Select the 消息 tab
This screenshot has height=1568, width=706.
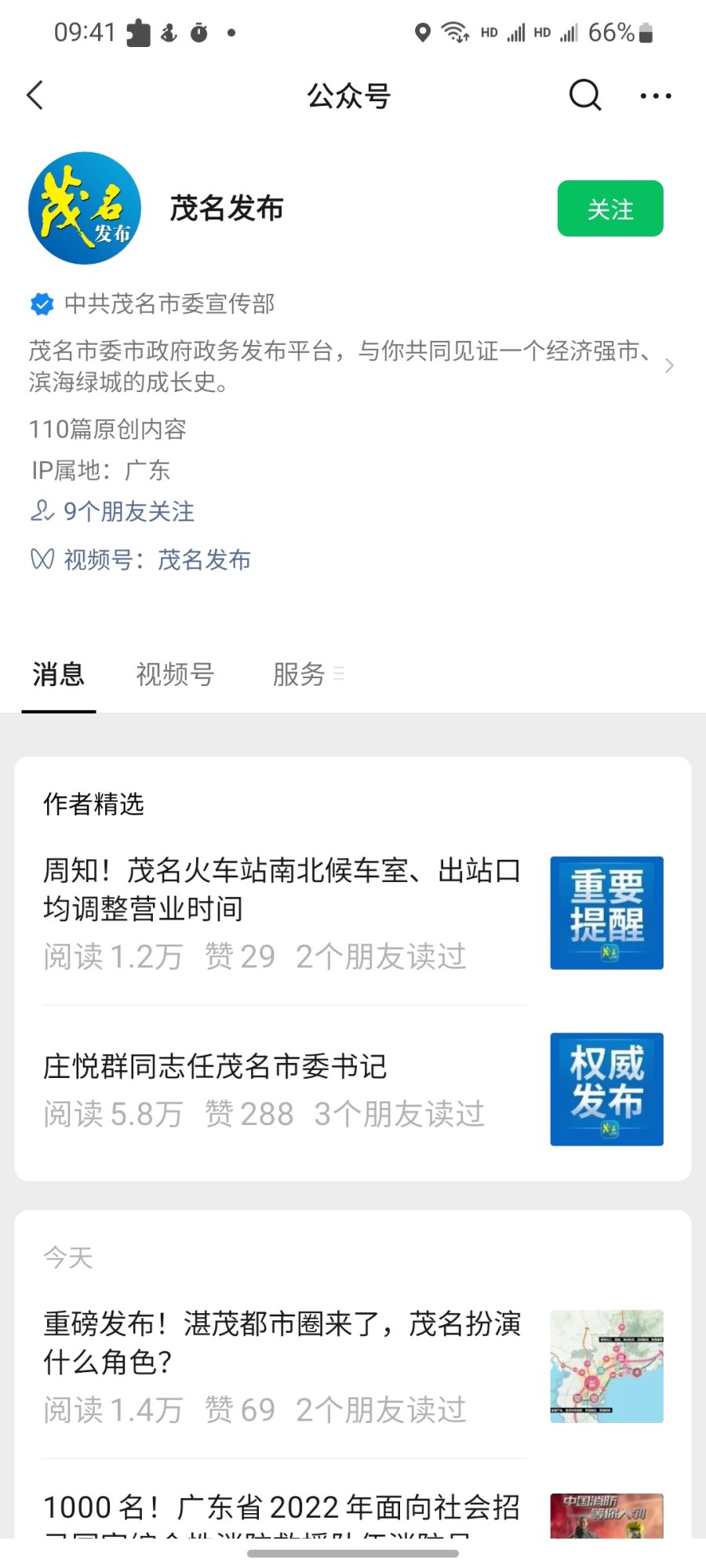[59, 674]
